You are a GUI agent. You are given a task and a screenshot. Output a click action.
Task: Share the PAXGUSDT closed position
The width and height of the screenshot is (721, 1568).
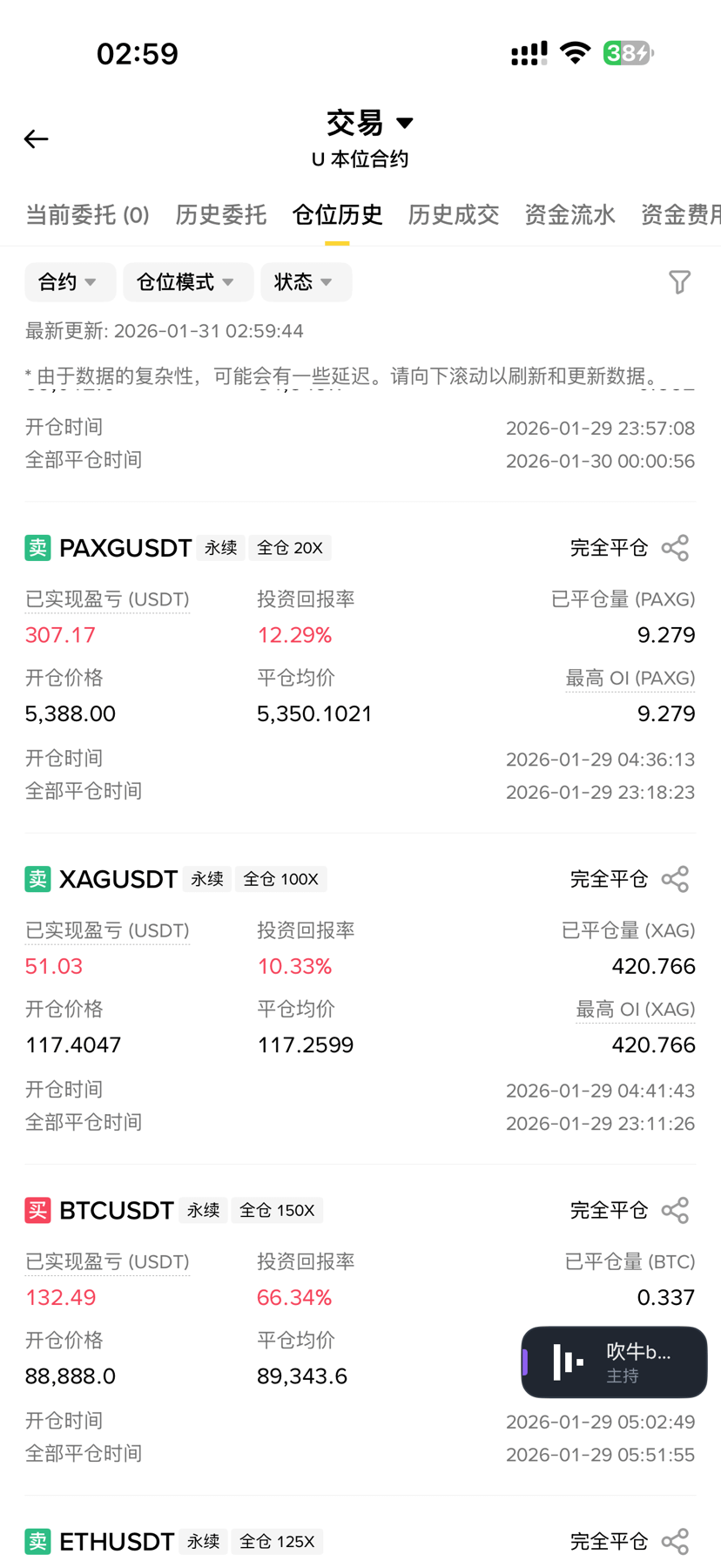click(675, 548)
